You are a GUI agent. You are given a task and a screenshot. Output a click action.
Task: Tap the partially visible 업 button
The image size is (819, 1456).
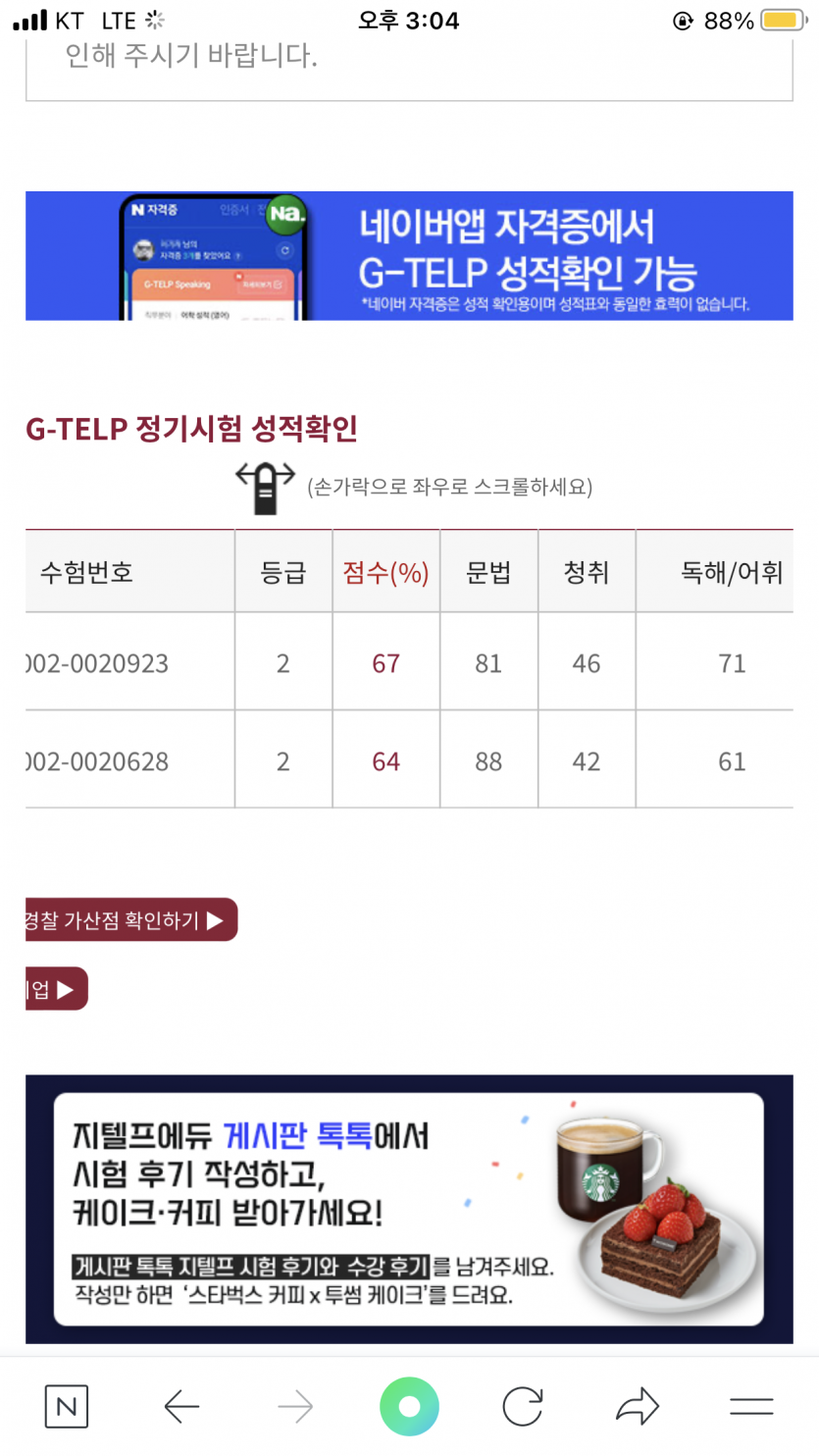tap(56, 989)
